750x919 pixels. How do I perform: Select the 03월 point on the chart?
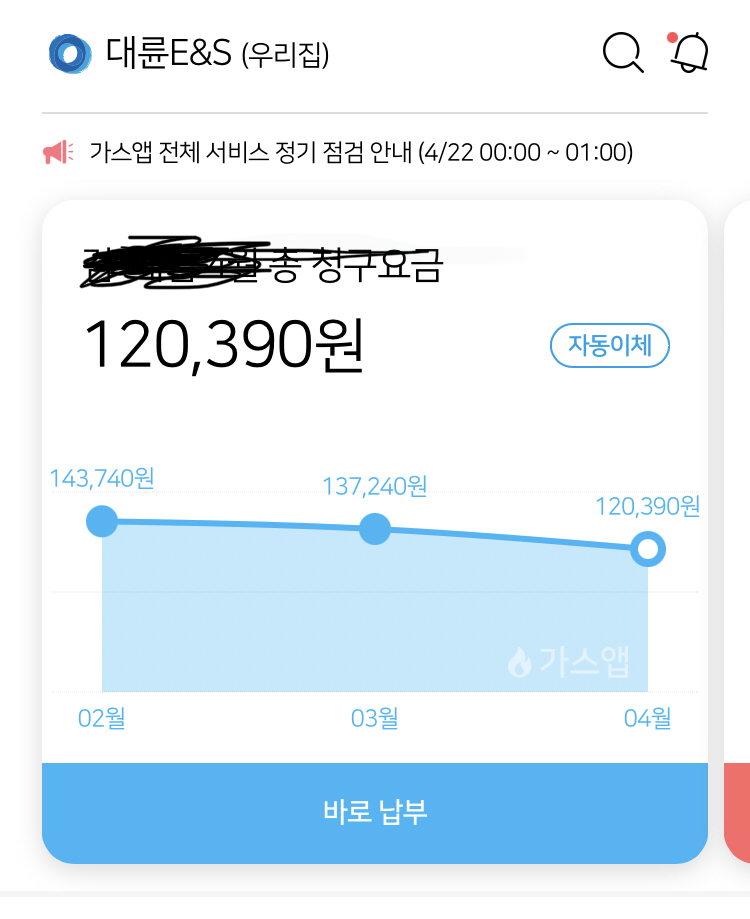(375, 529)
